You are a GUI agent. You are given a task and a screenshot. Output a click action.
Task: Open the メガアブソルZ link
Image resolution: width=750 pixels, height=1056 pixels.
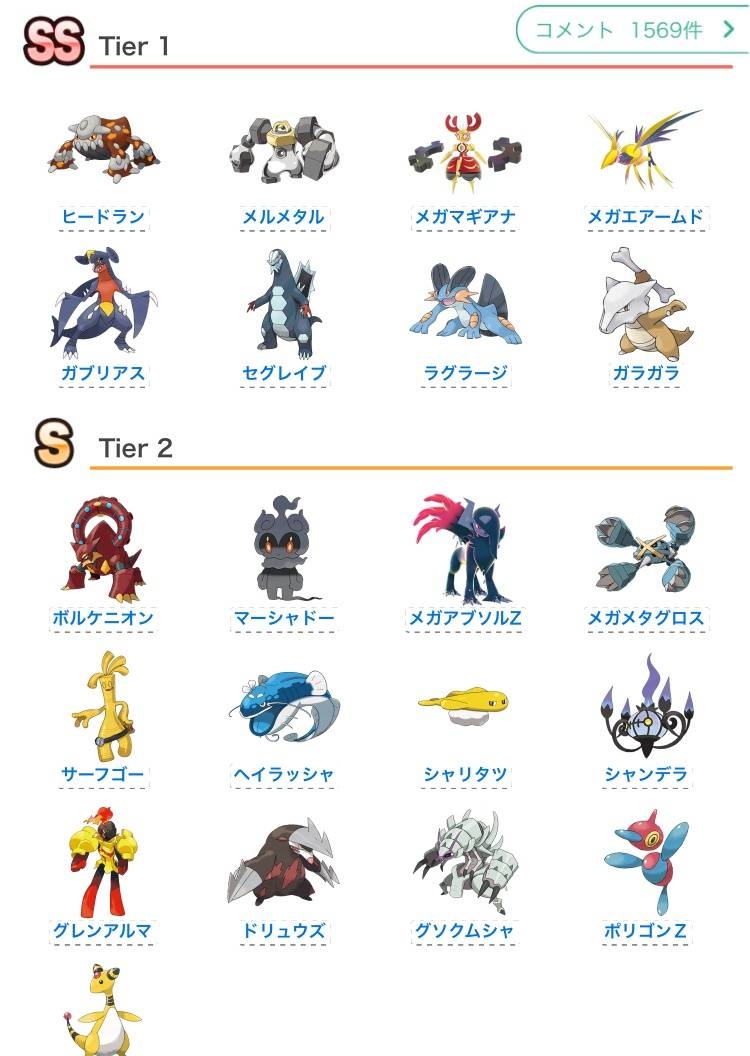point(465,618)
